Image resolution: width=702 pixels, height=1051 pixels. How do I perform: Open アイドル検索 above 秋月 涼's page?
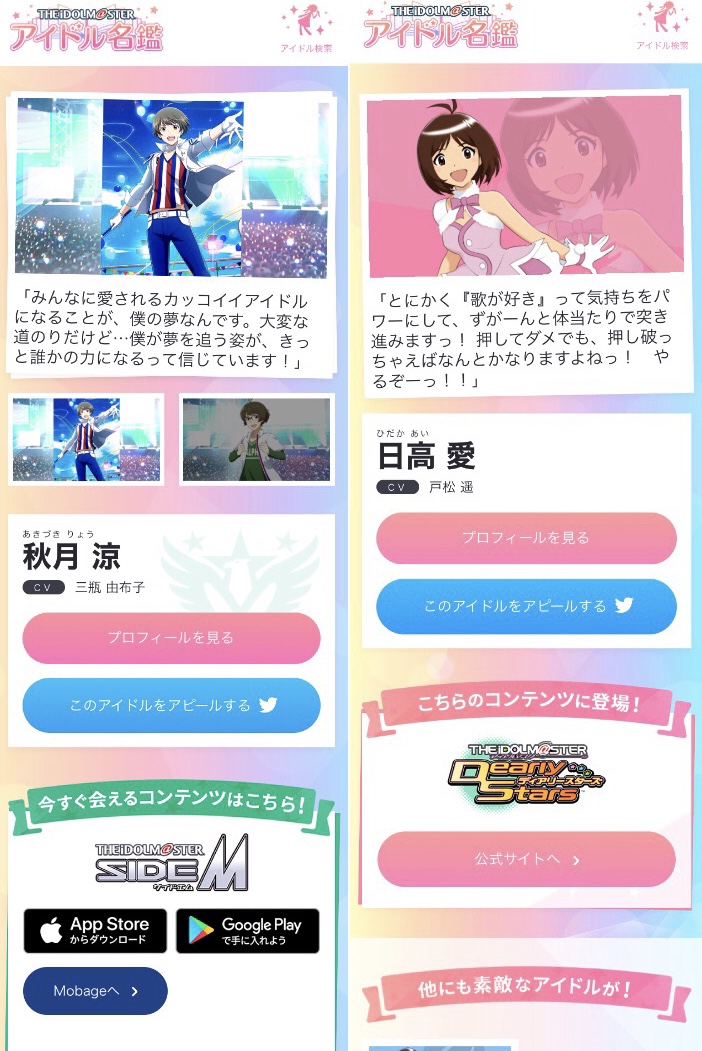coord(307,28)
